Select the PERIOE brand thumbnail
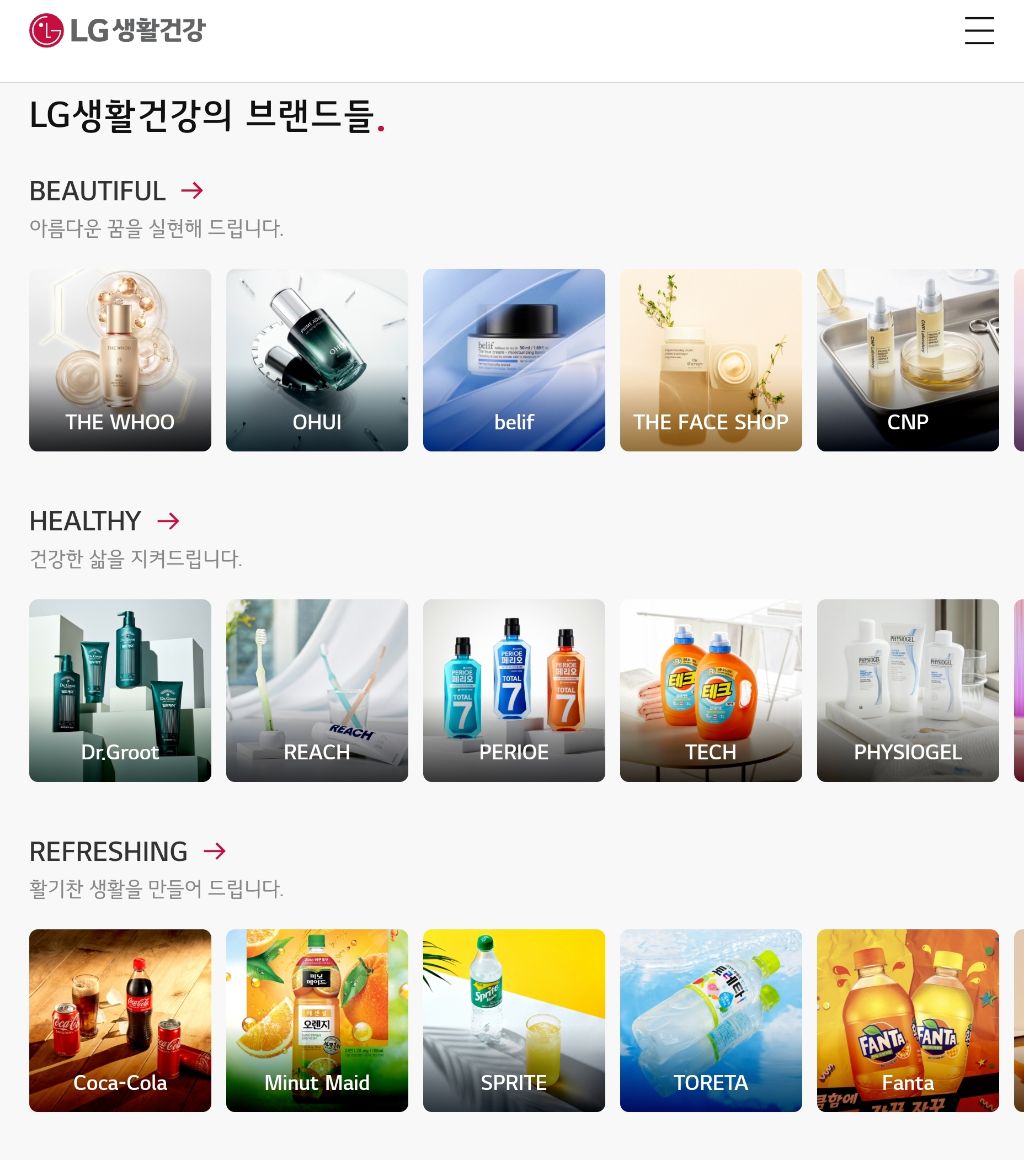 tap(514, 690)
